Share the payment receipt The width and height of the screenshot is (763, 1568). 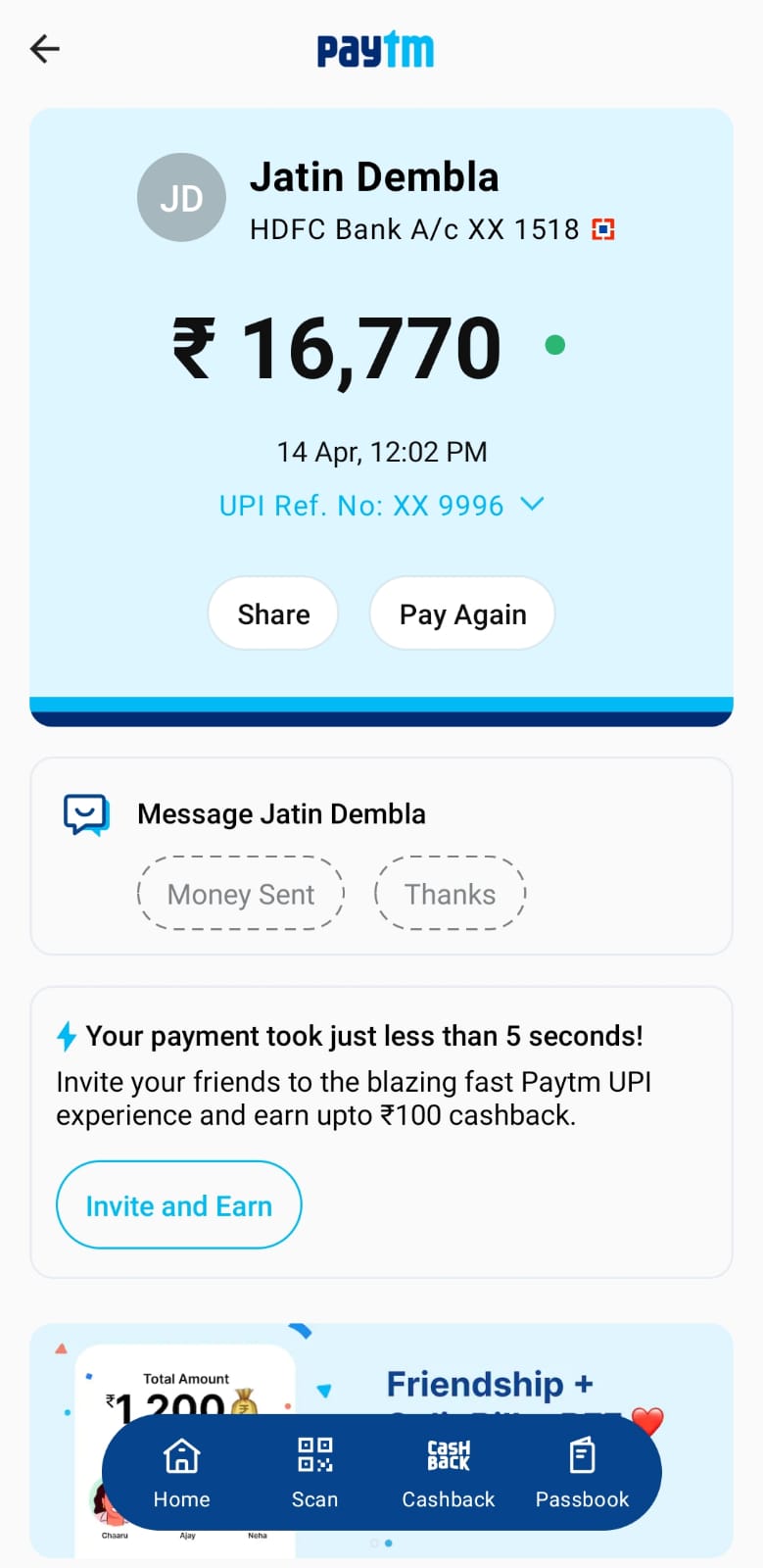point(273,613)
